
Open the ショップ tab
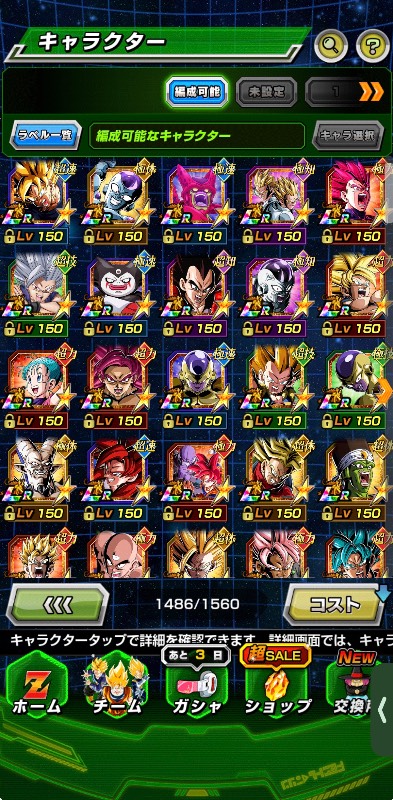coord(278,686)
